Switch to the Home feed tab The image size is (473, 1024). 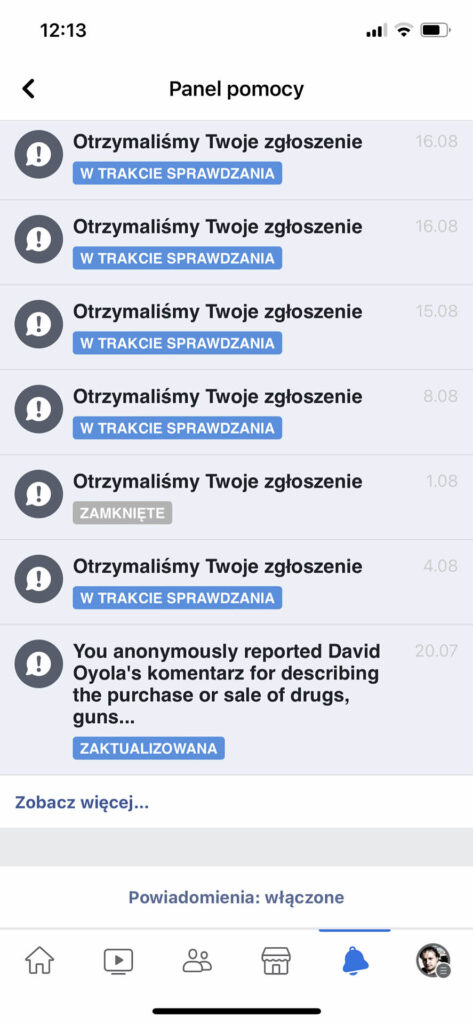tap(39, 960)
